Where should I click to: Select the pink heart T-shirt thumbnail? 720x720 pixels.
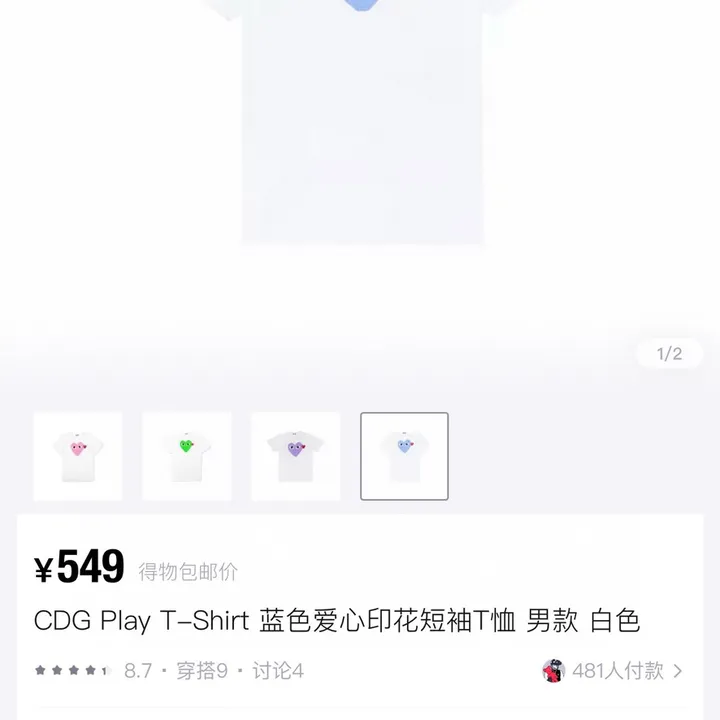(78, 456)
